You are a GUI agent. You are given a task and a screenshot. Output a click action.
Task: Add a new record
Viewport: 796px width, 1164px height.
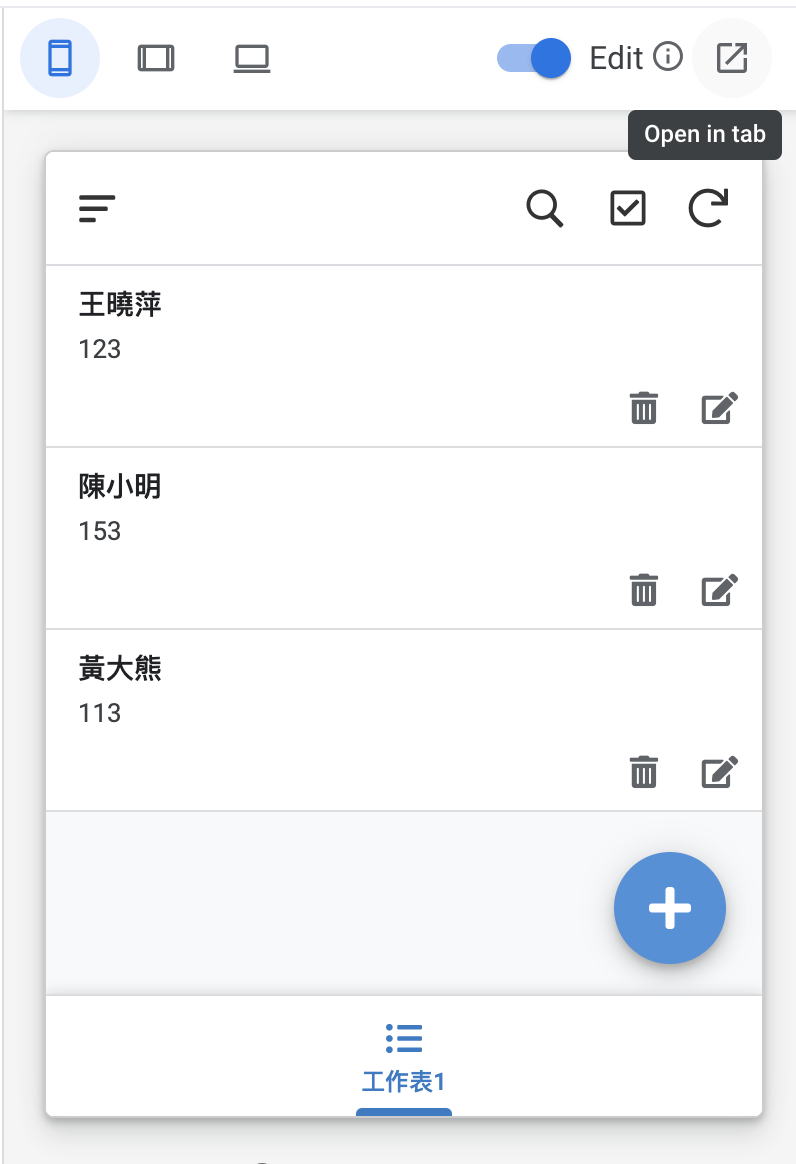click(669, 908)
